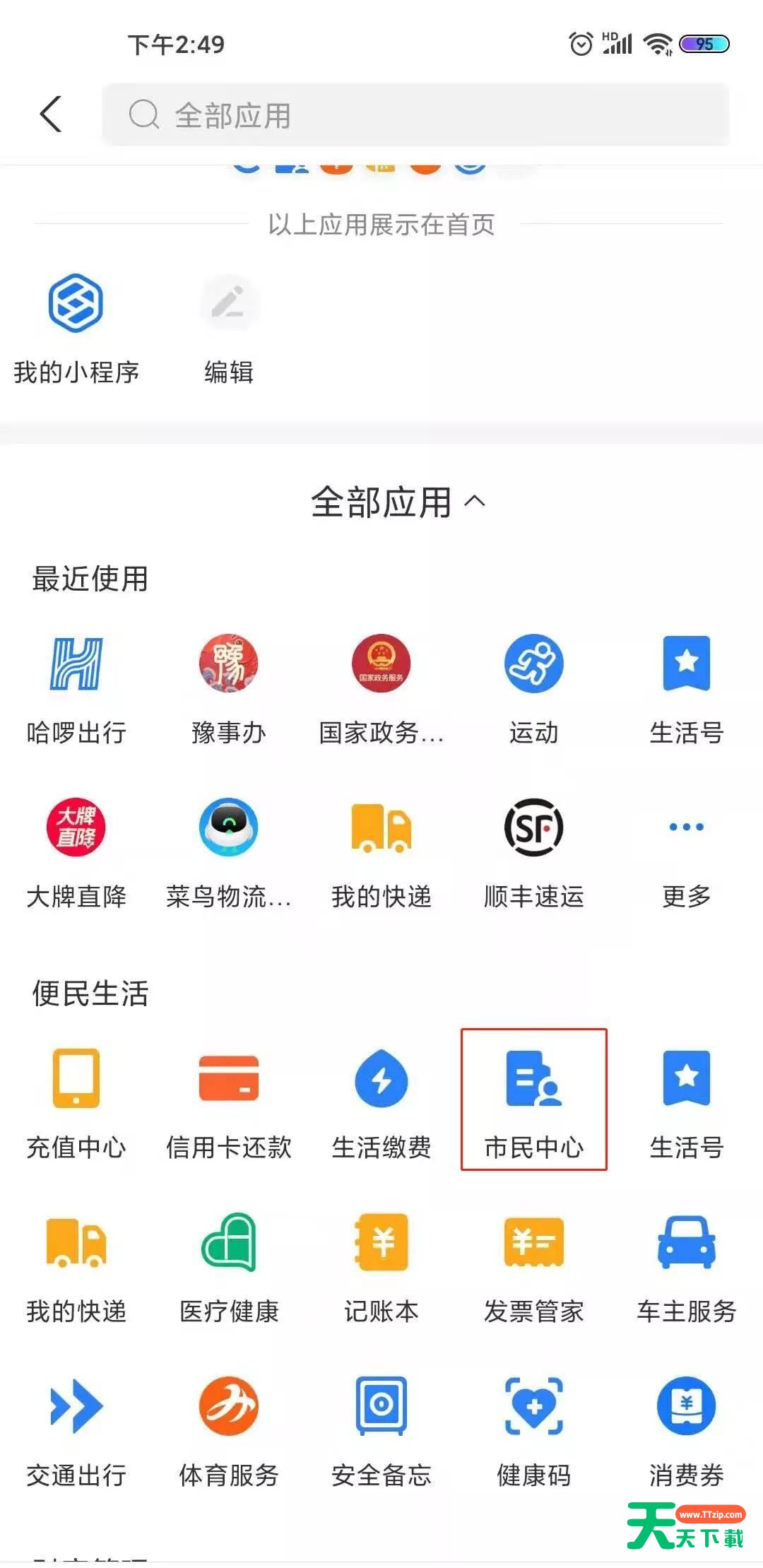The width and height of the screenshot is (763, 1568).
Task: Open the highlighted 市民中心 citizen center
Action: [x=533, y=1095]
